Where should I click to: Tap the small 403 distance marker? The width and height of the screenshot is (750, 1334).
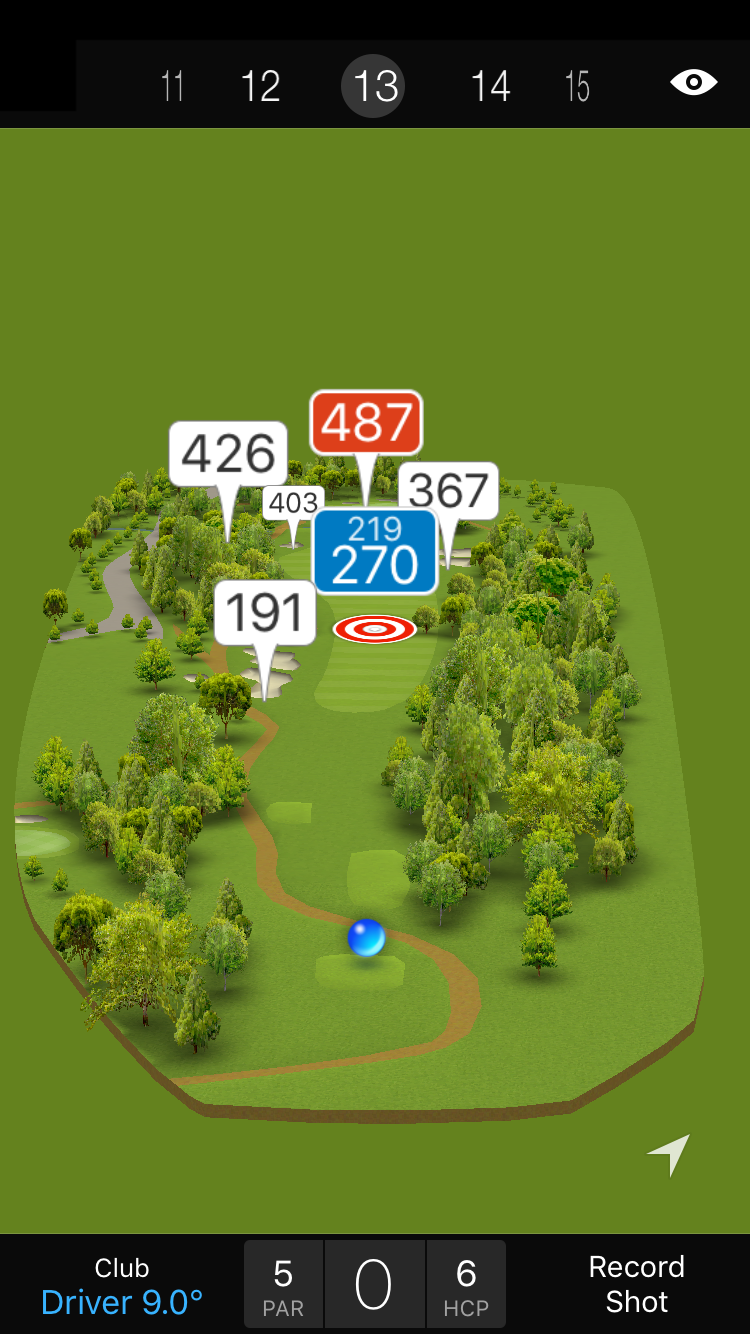[293, 503]
